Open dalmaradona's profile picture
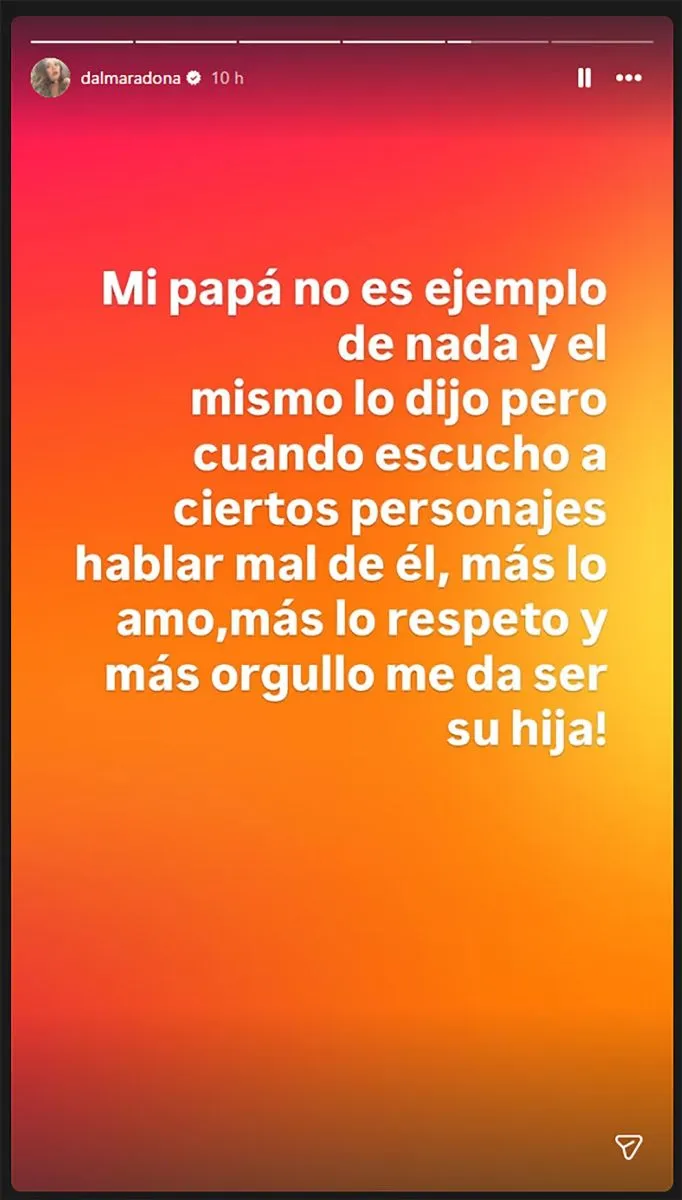Viewport: 682px width, 1200px height. pos(50,78)
